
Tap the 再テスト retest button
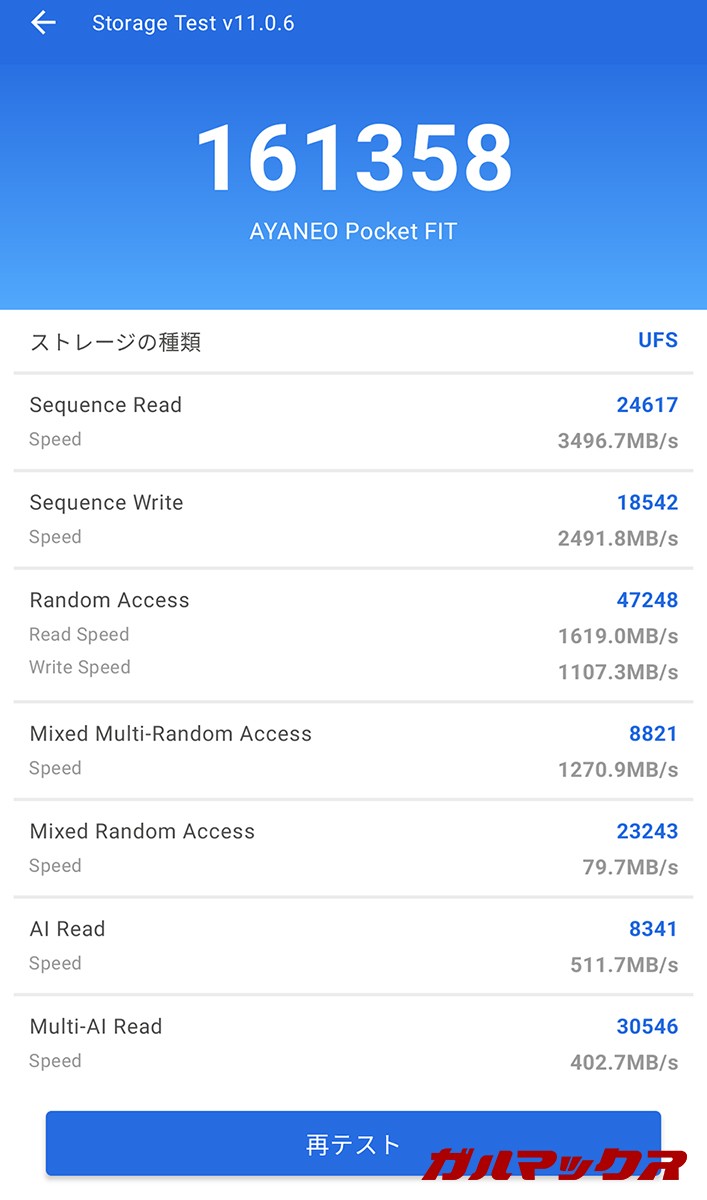353,1143
